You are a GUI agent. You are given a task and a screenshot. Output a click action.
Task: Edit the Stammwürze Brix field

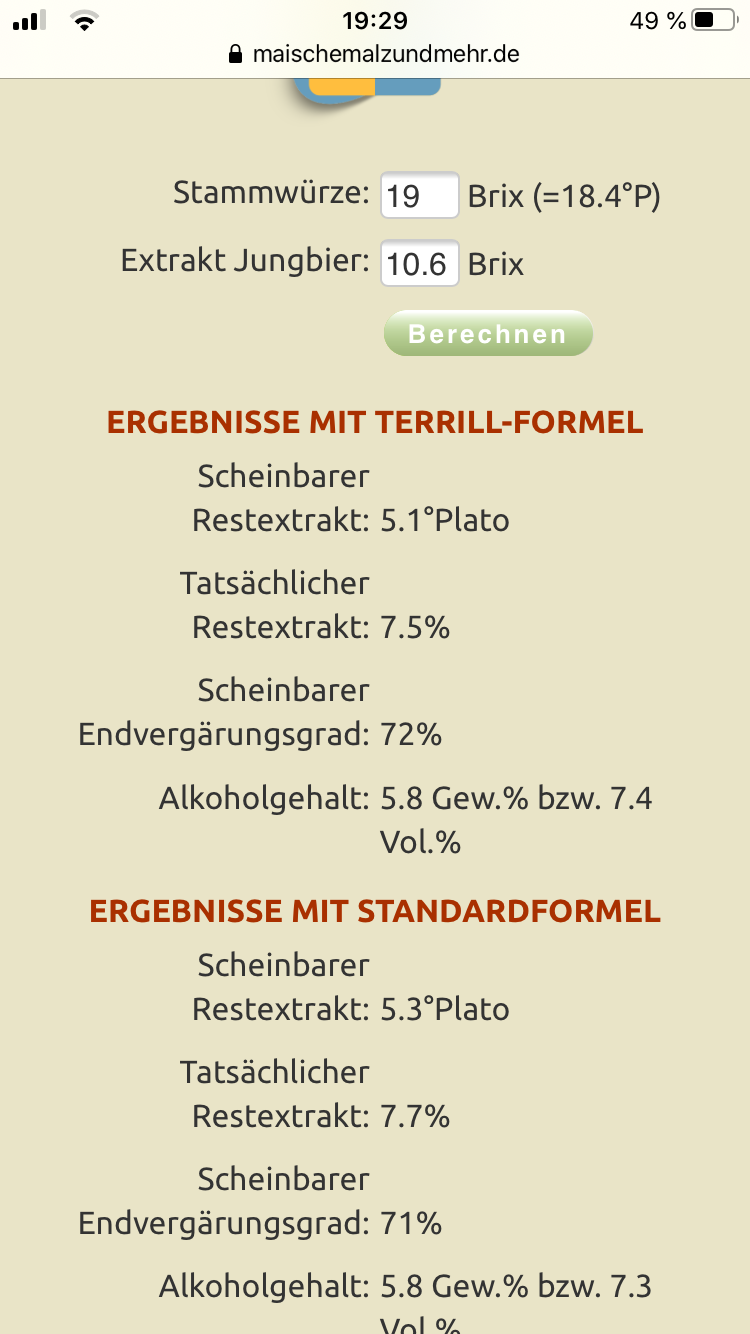(x=419, y=195)
